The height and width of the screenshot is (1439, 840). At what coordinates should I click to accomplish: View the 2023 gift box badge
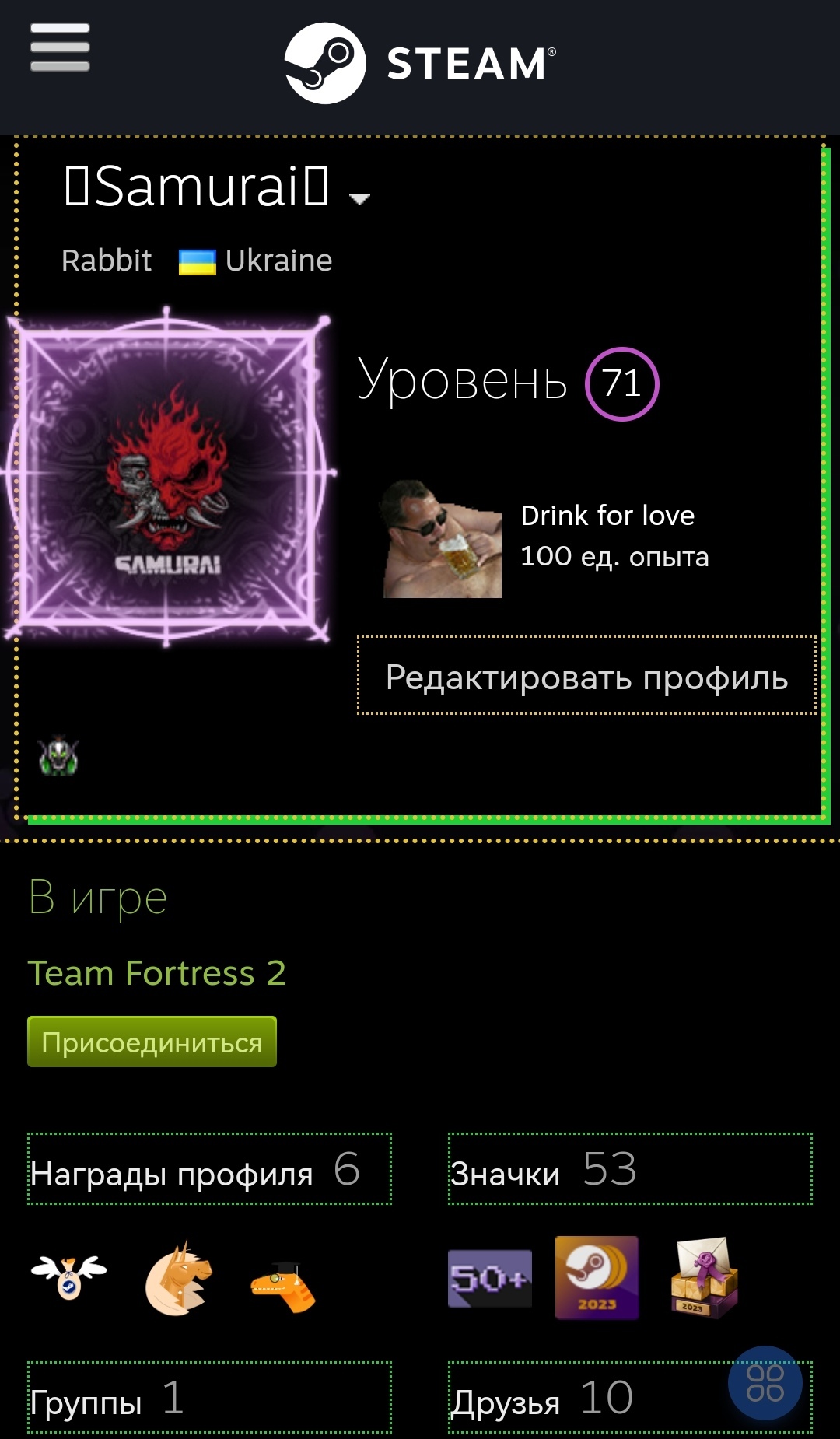pos(705,1278)
